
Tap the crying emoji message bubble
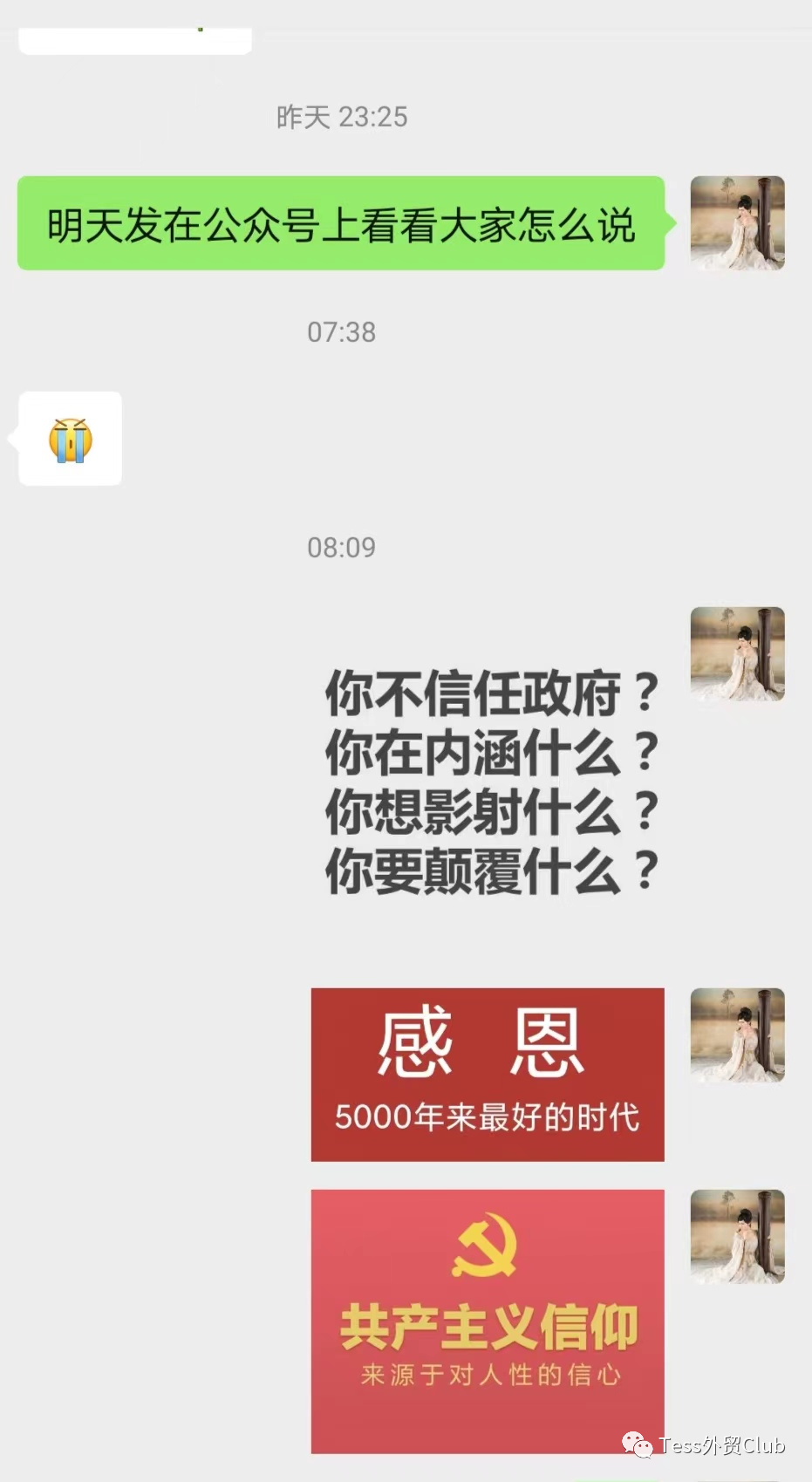tap(71, 439)
